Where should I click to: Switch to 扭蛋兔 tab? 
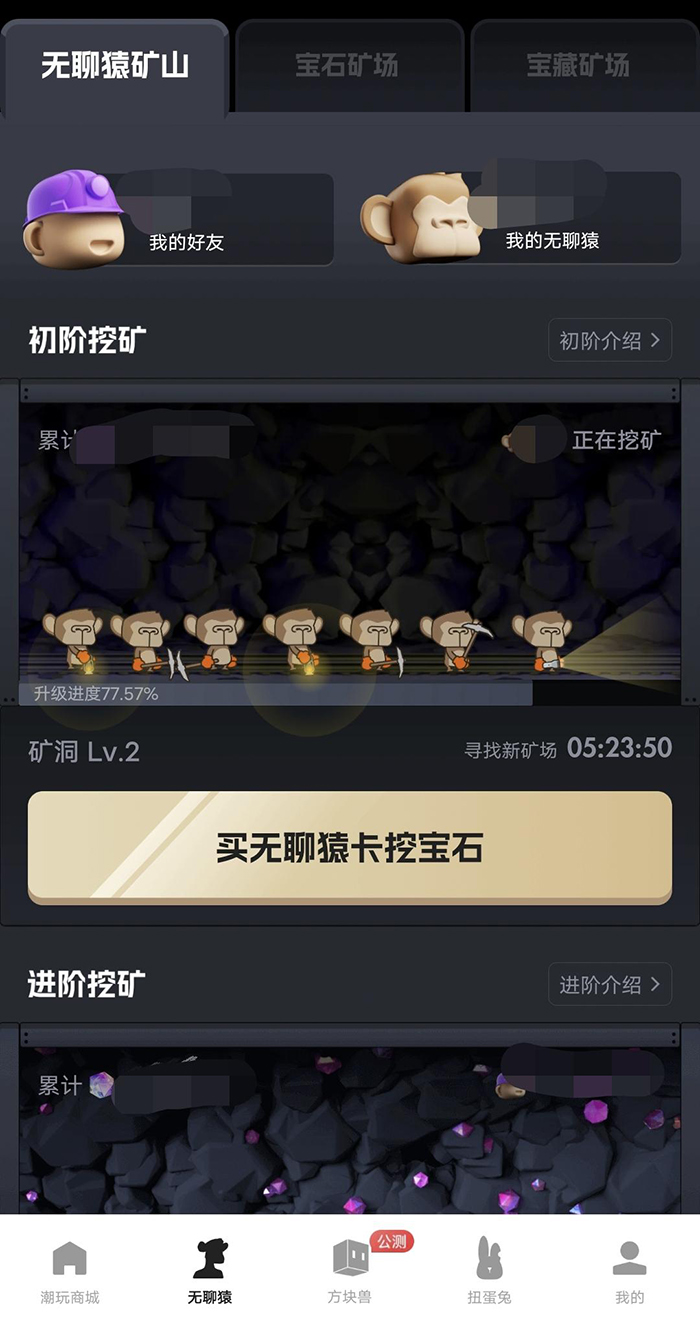pos(490,1270)
